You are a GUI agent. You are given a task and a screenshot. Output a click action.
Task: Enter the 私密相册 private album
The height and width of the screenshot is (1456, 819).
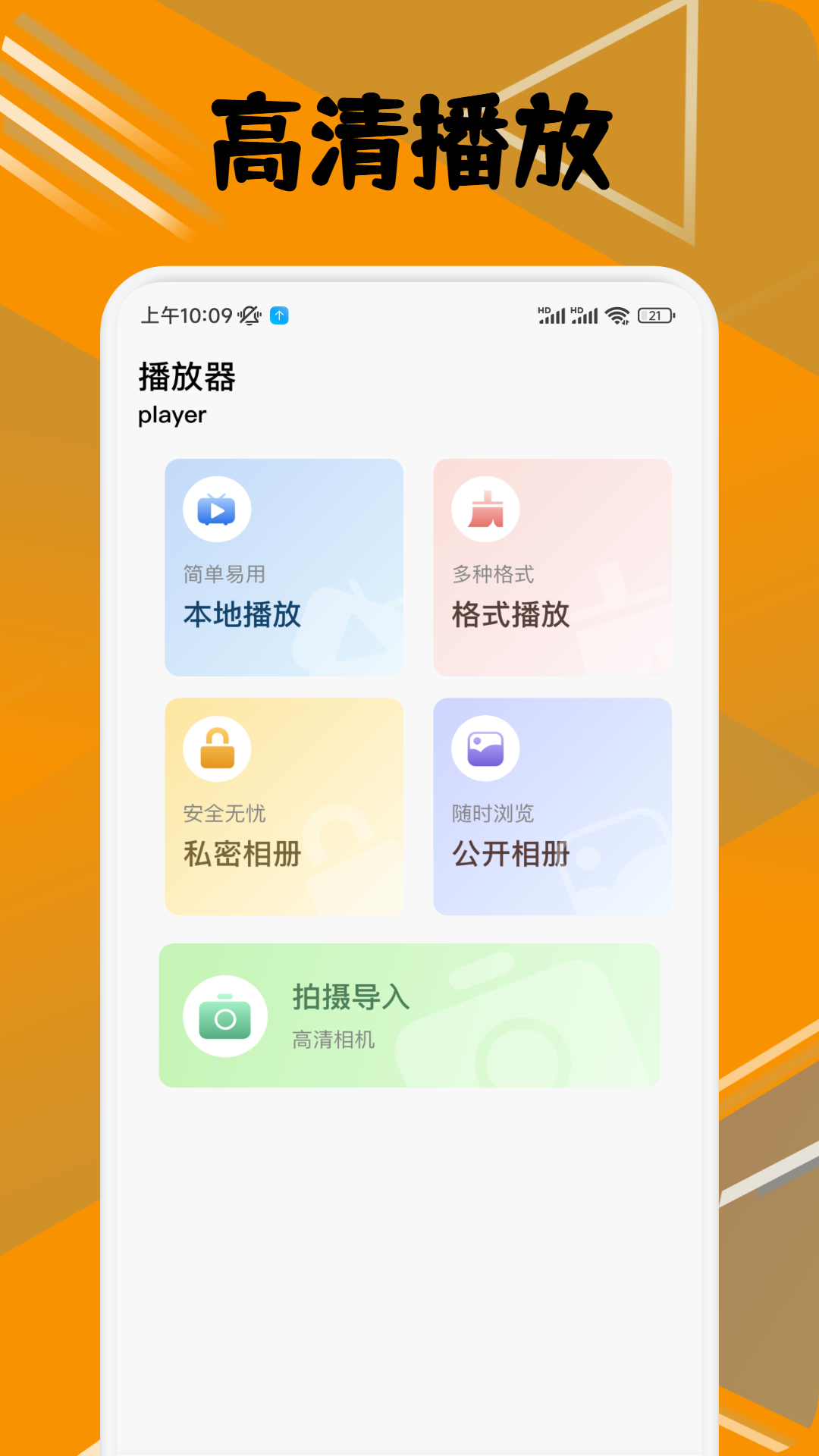point(283,806)
